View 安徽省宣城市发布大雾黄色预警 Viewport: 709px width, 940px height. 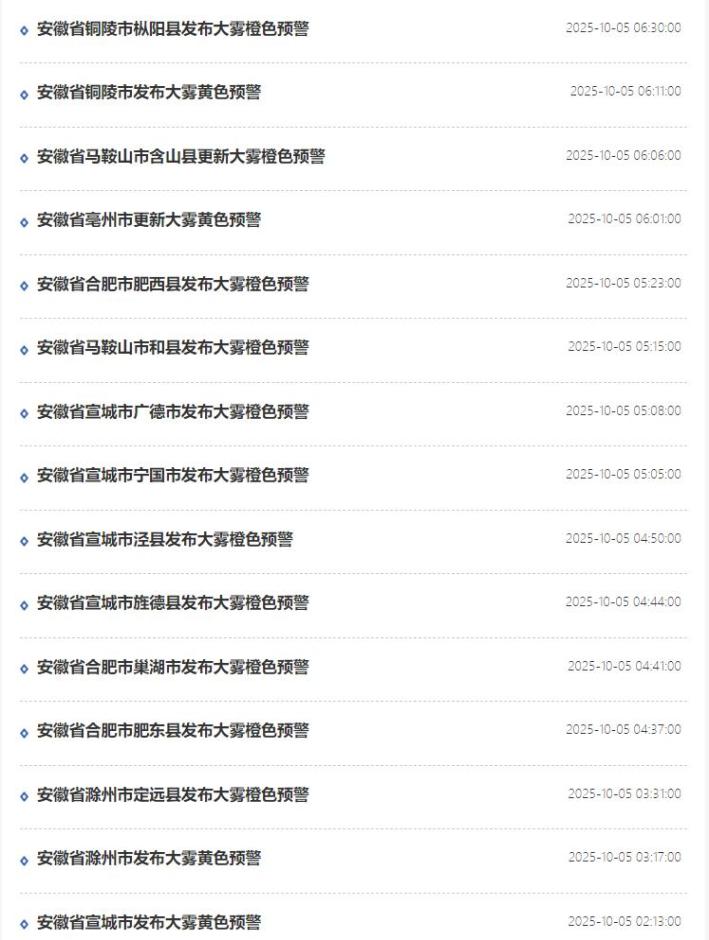tap(148, 922)
